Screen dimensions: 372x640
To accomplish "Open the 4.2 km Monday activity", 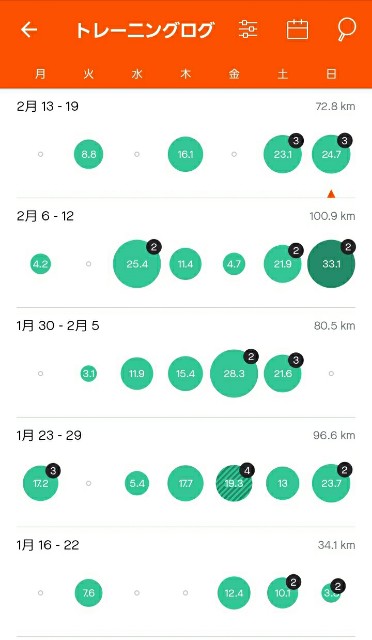I will pyautogui.click(x=40, y=264).
